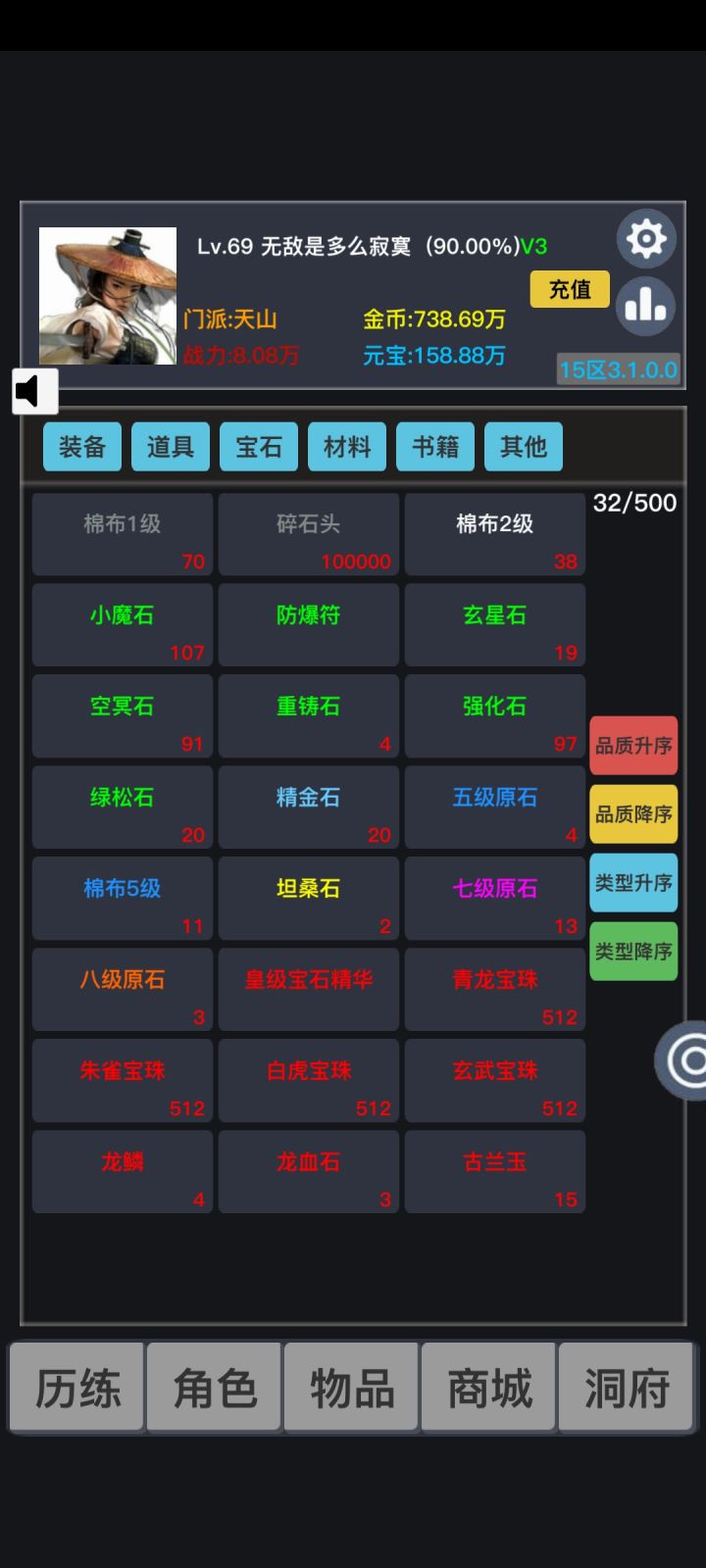Switch to the 书籍 tab
This screenshot has width=706, height=1568.
(434, 446)
